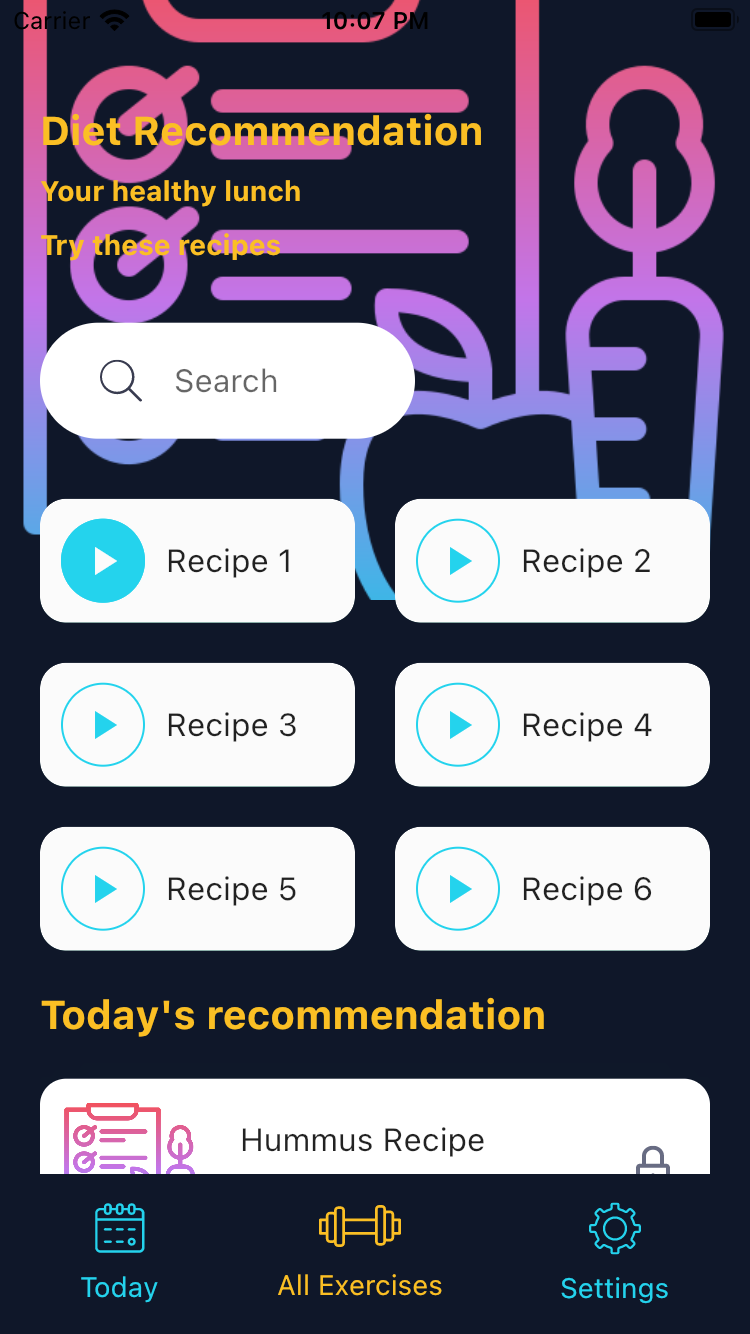Select the play icon for Recipe 1
The width and height of the screenshot is (750, 1334).
click(x=102, y=561)
